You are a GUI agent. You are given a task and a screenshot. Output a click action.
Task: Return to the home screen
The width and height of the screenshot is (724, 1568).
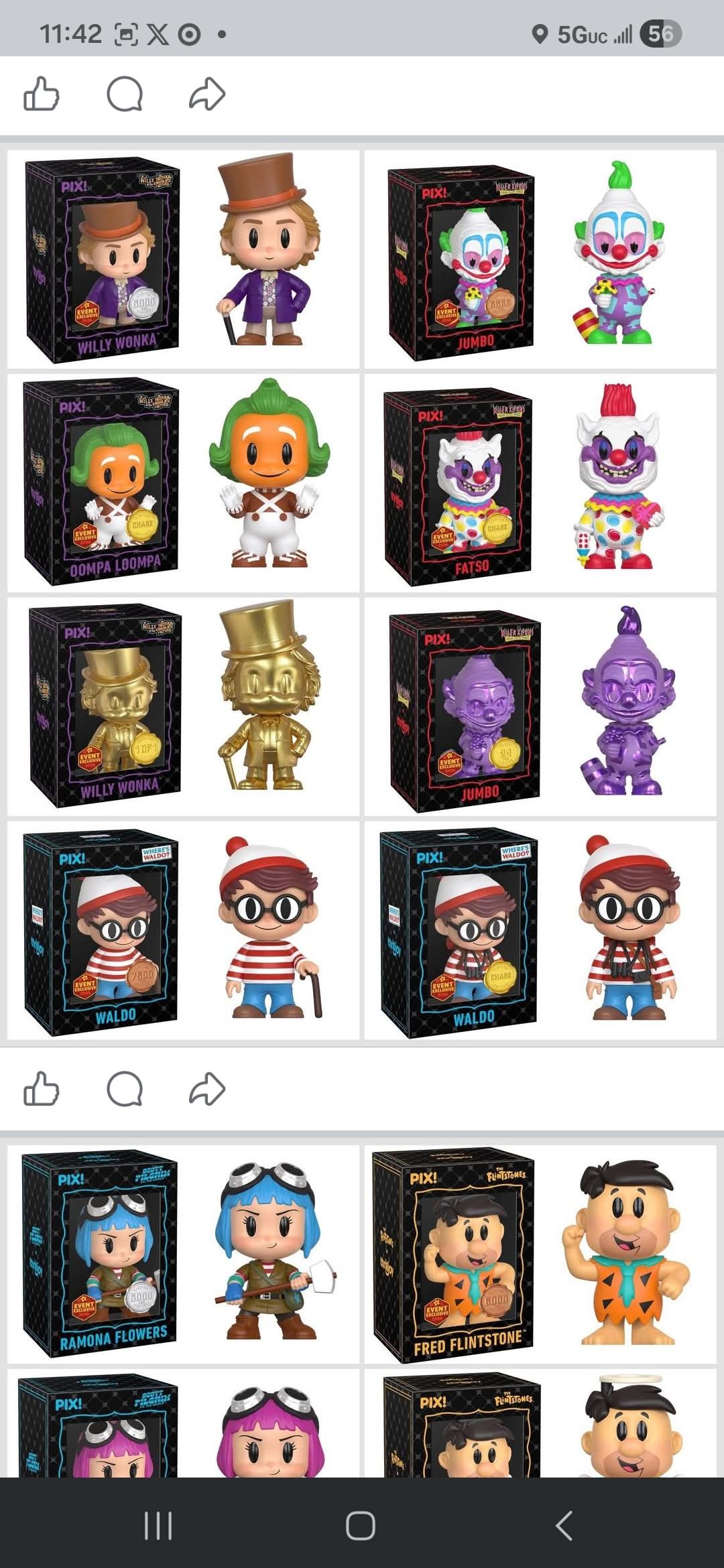[x=361, y=1526]
